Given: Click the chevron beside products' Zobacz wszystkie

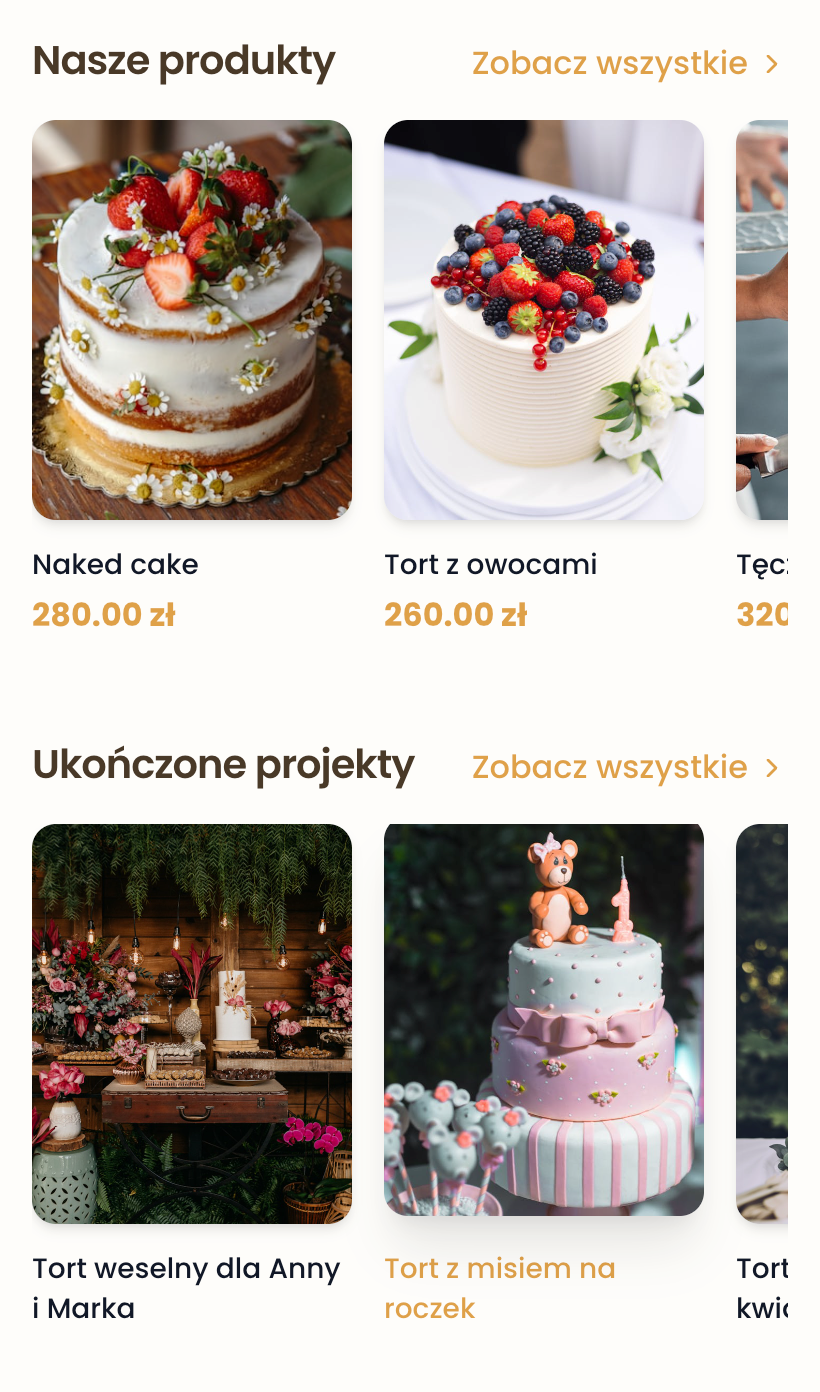Looking at the screenshot, I should coord(771,64).
